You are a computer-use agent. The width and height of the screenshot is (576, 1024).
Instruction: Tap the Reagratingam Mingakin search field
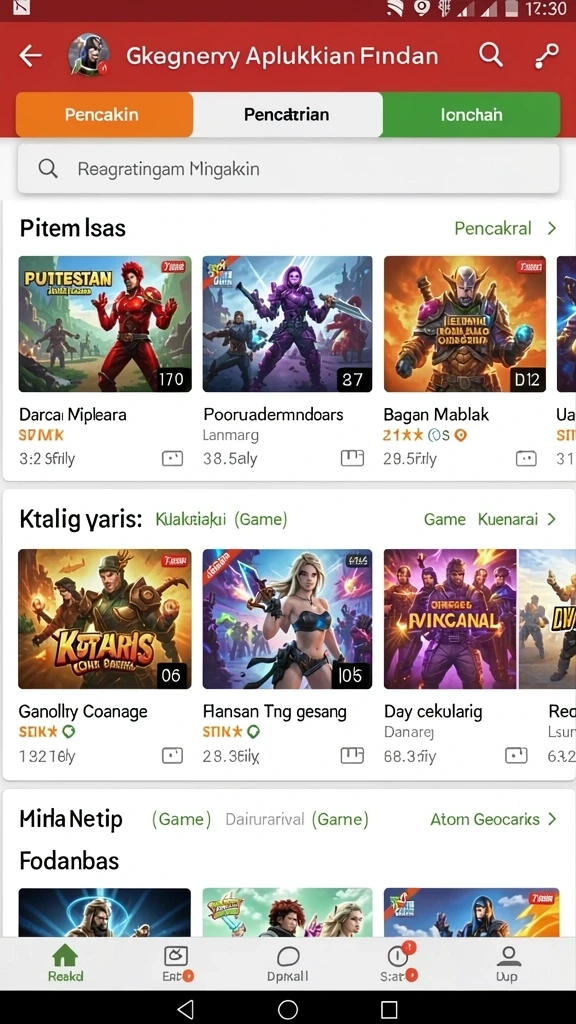[x=288, y=168]
